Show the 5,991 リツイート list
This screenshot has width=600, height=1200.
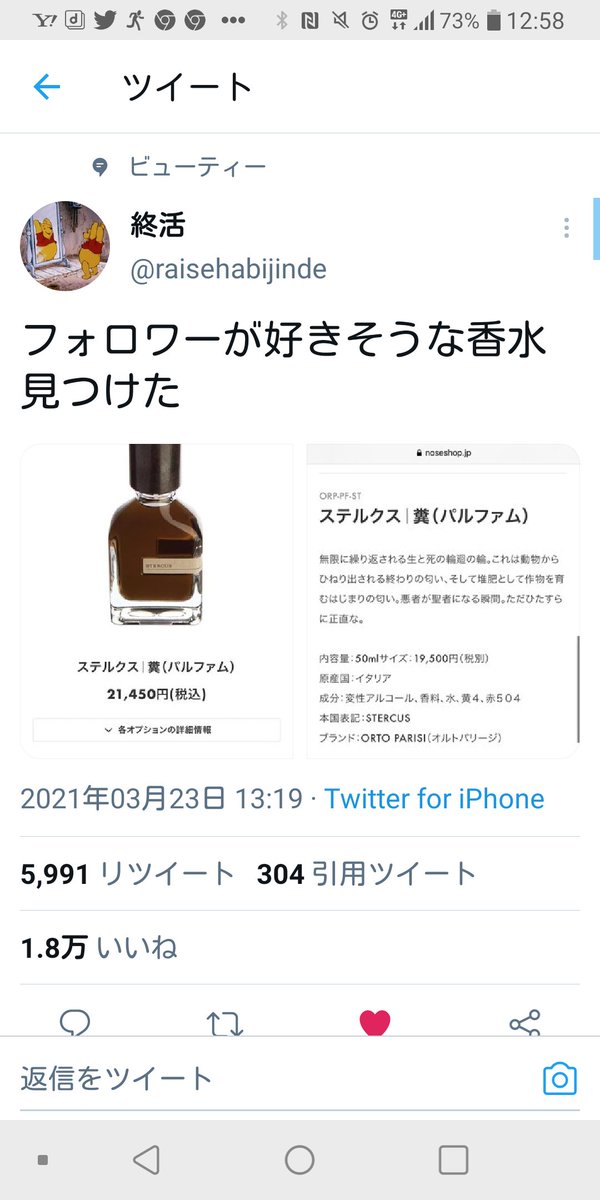pyautogui.click(x=127, y=874)
